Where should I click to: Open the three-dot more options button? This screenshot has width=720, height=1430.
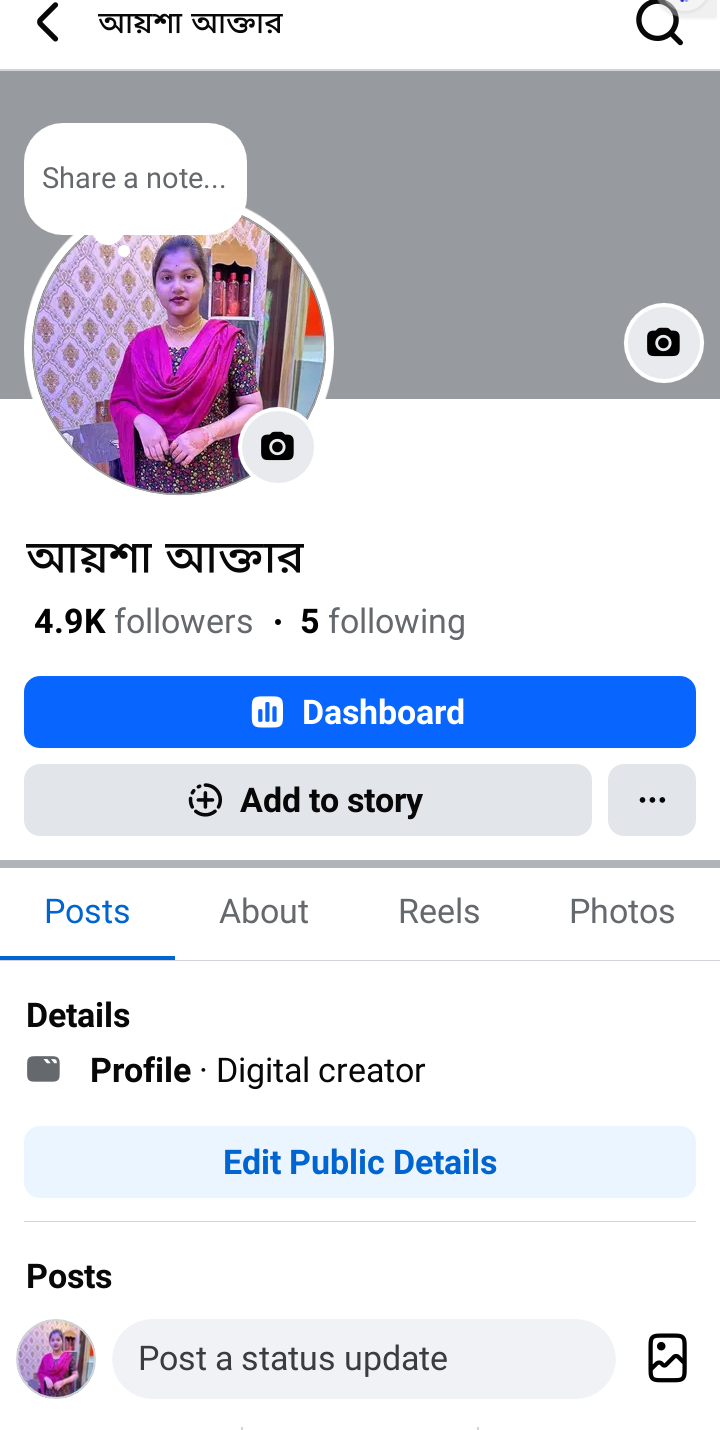(652, 800)
